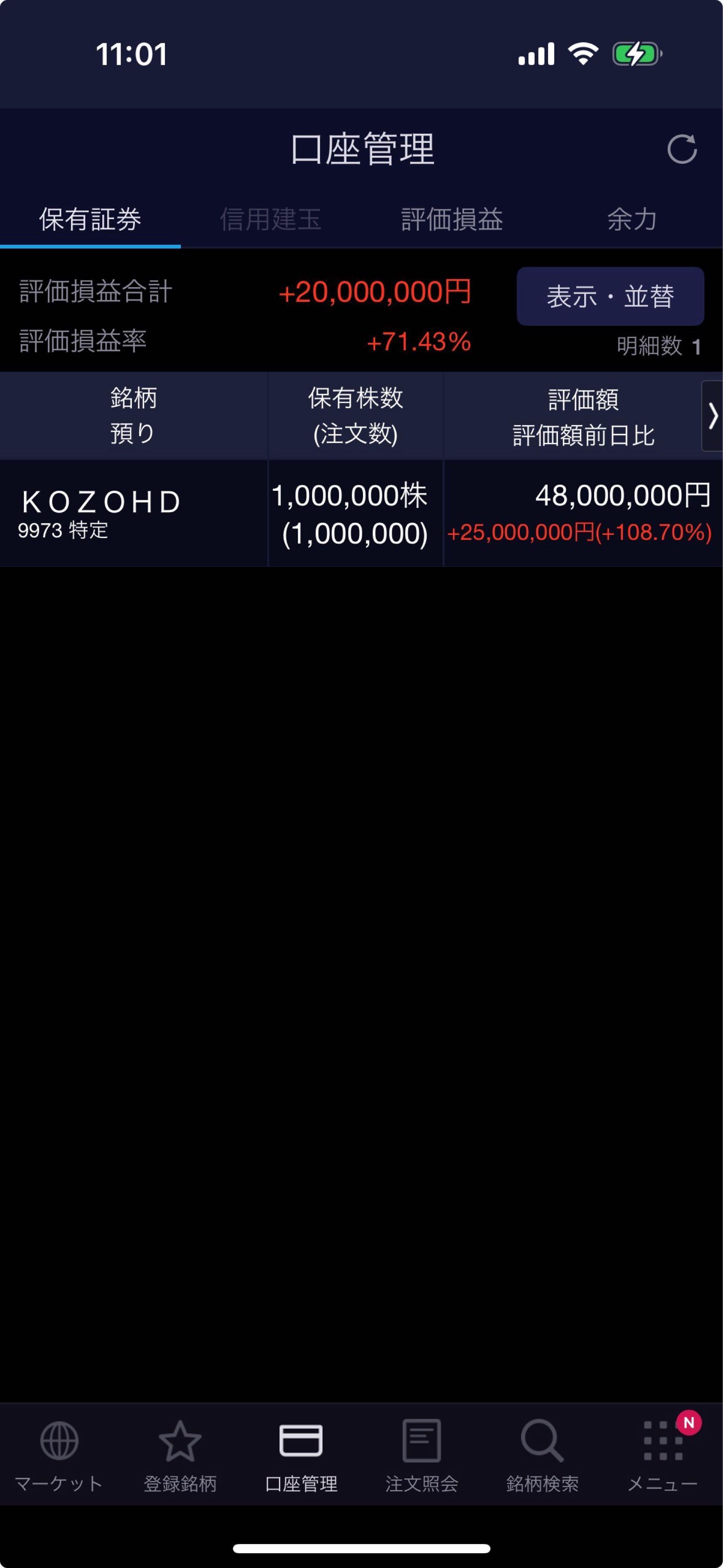This screenshot has width=723, height=1568.
Task: Show more columns with the right chevron
Action: click(713, 416)
